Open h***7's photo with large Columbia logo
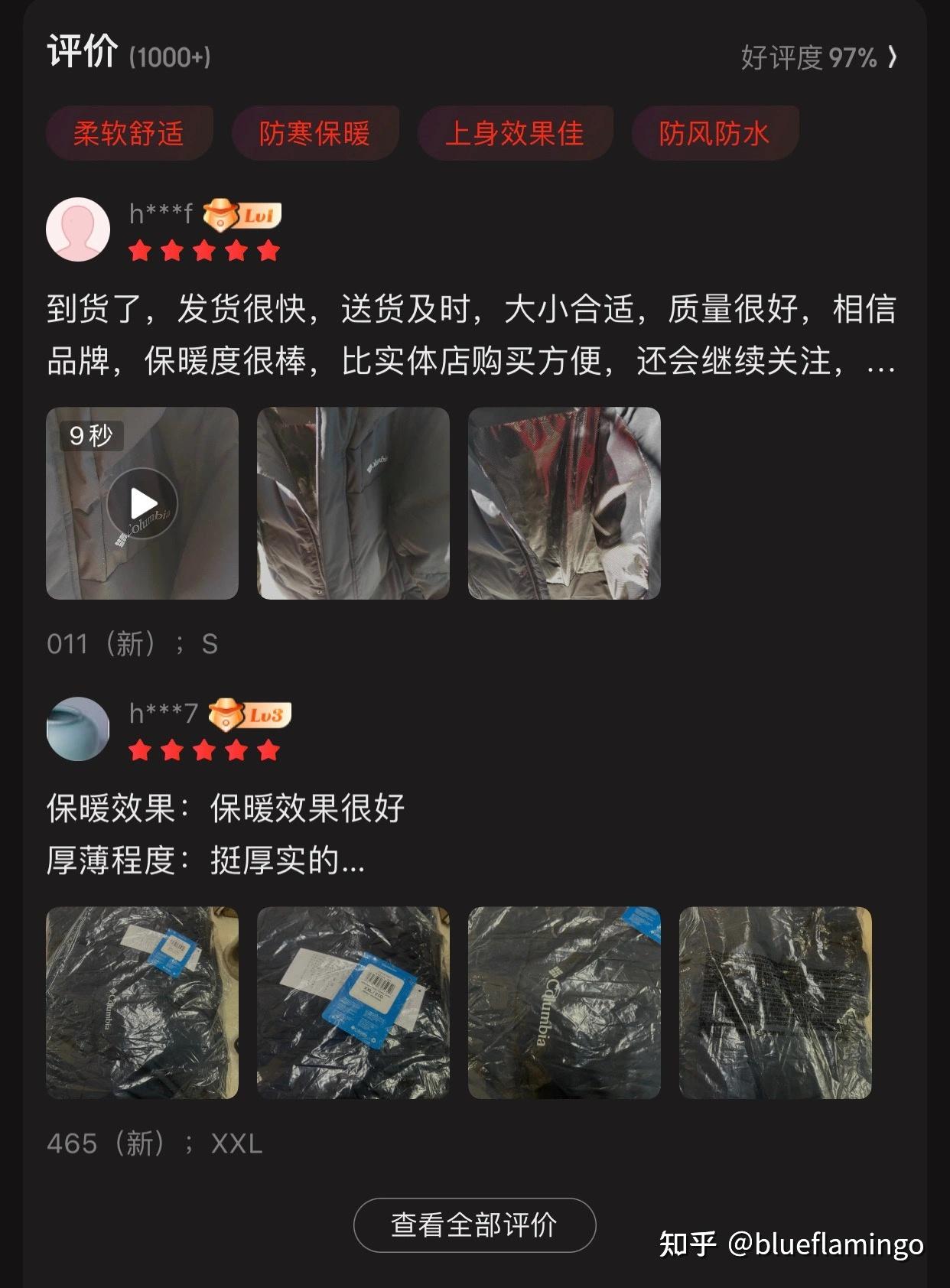Viewport: 950px width, 1288px height. coord(564,1003)
